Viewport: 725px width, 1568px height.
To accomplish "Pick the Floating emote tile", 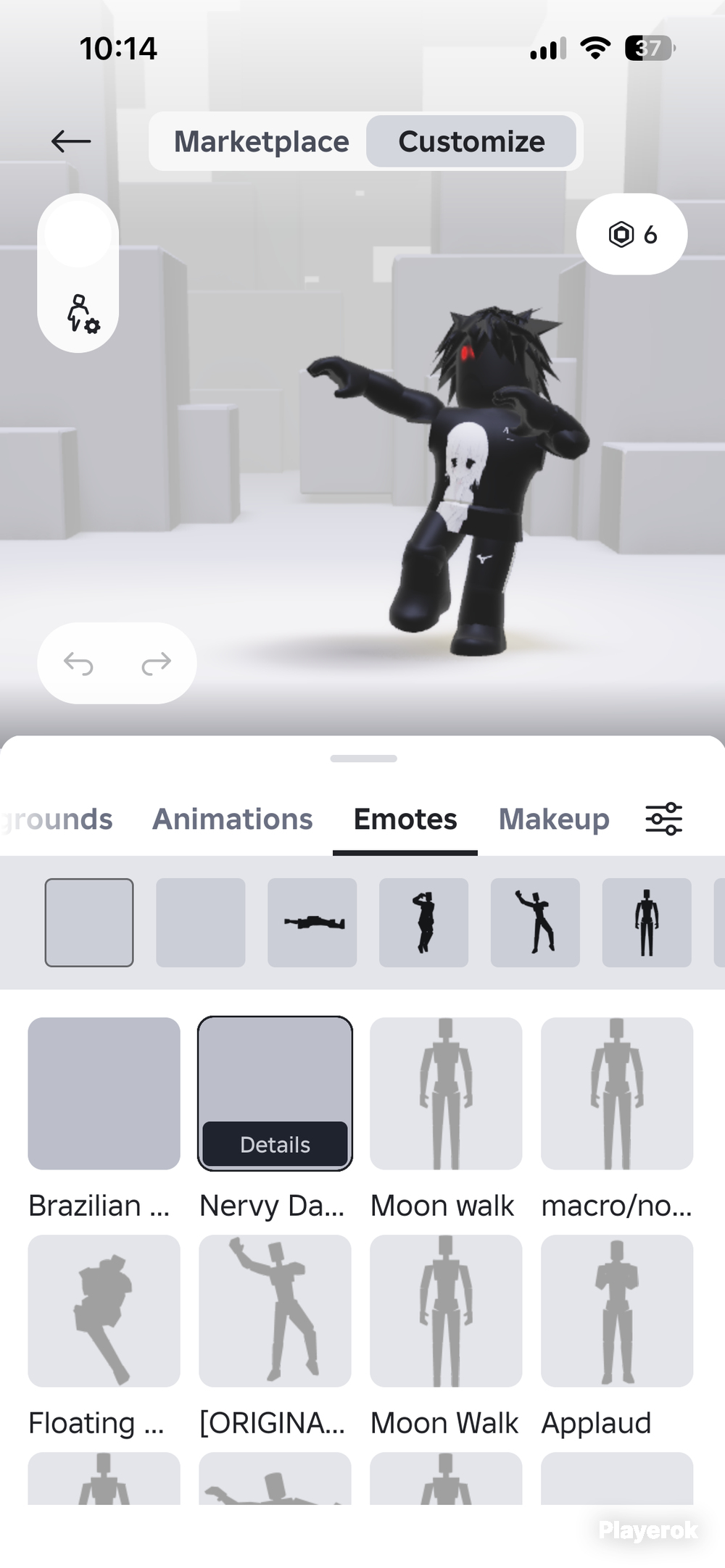I will pyautogui.click(x=104, y=1311).
